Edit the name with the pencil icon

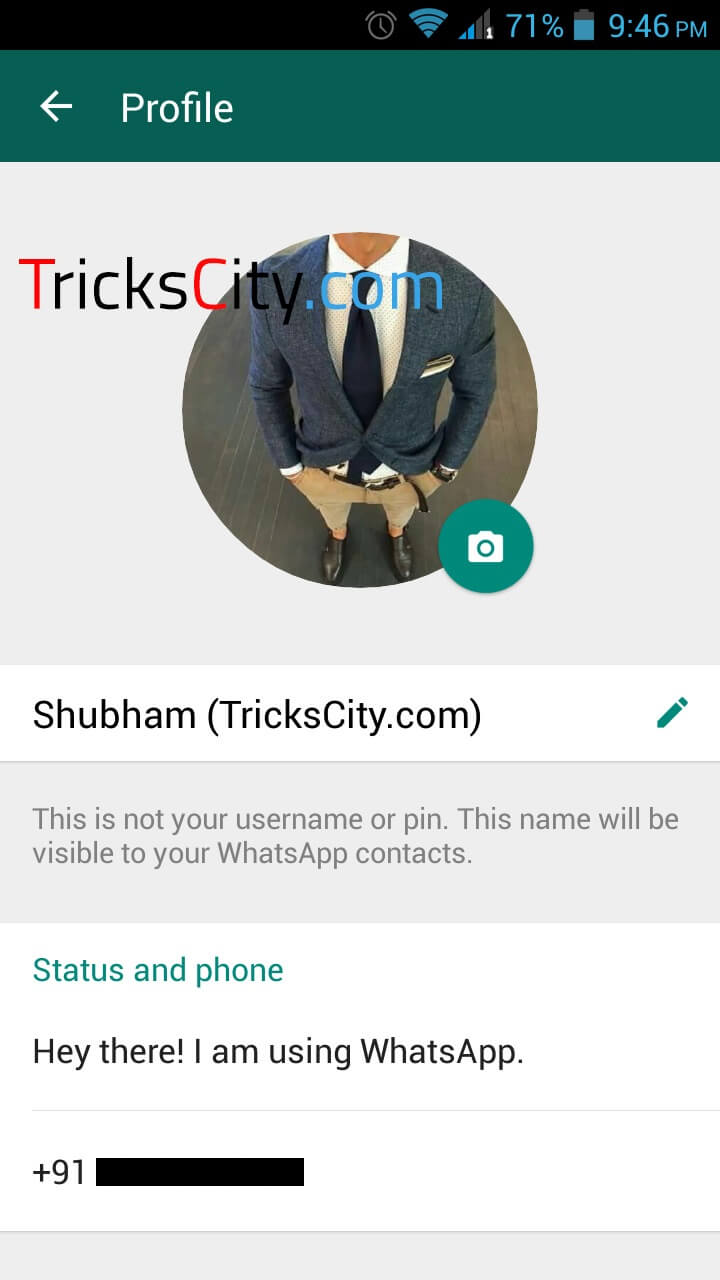(672, 713)
